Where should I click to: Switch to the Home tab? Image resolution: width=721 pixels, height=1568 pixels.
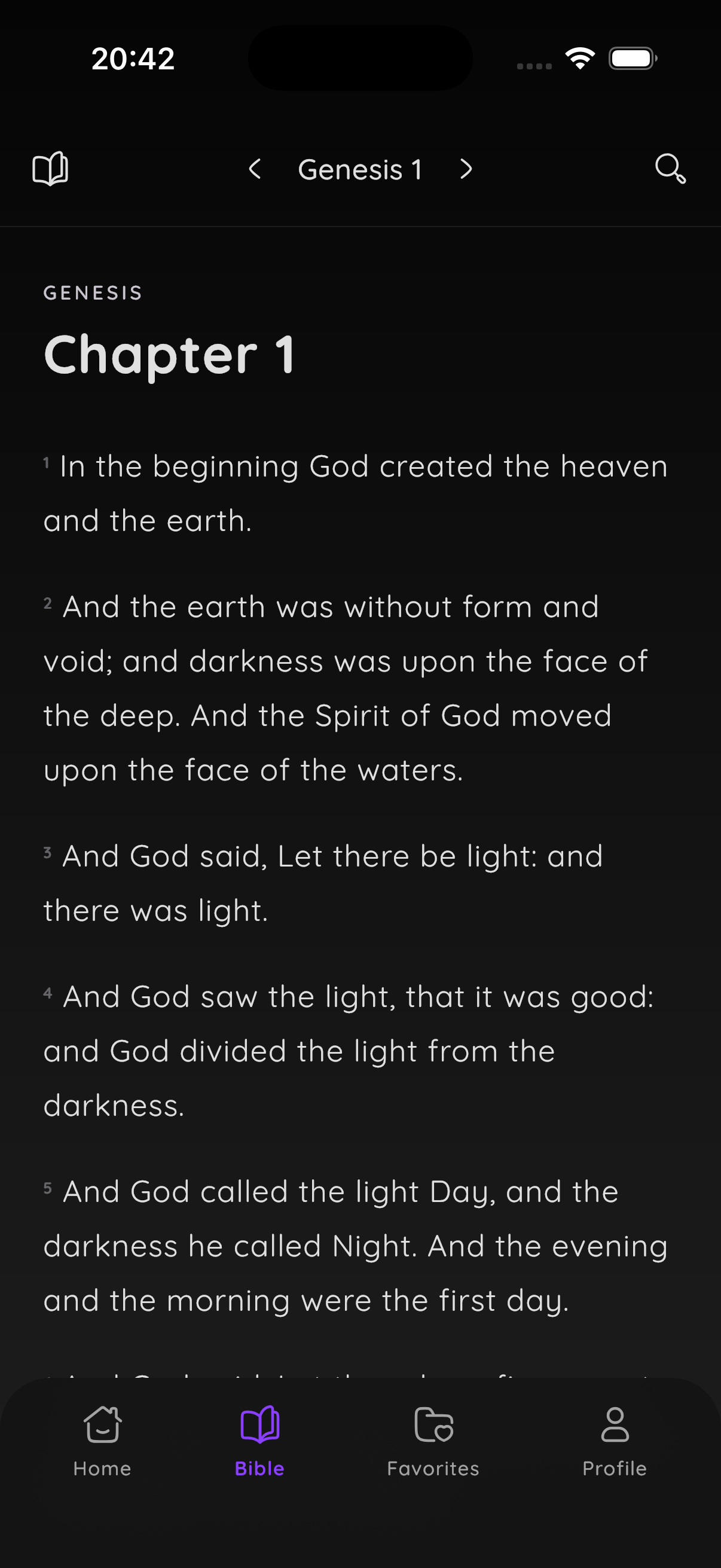pos(102,1441)
